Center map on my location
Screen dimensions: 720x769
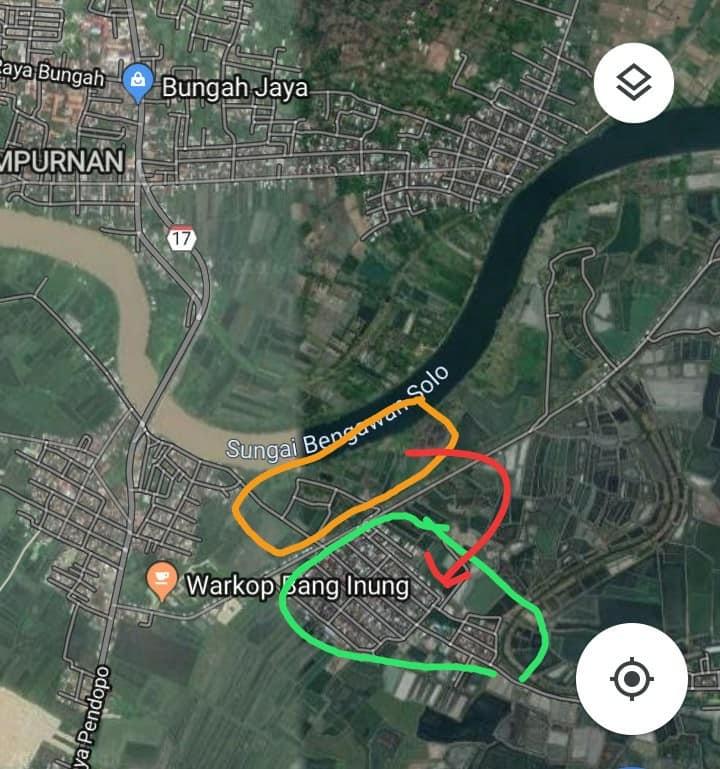[x=631, y=679]
